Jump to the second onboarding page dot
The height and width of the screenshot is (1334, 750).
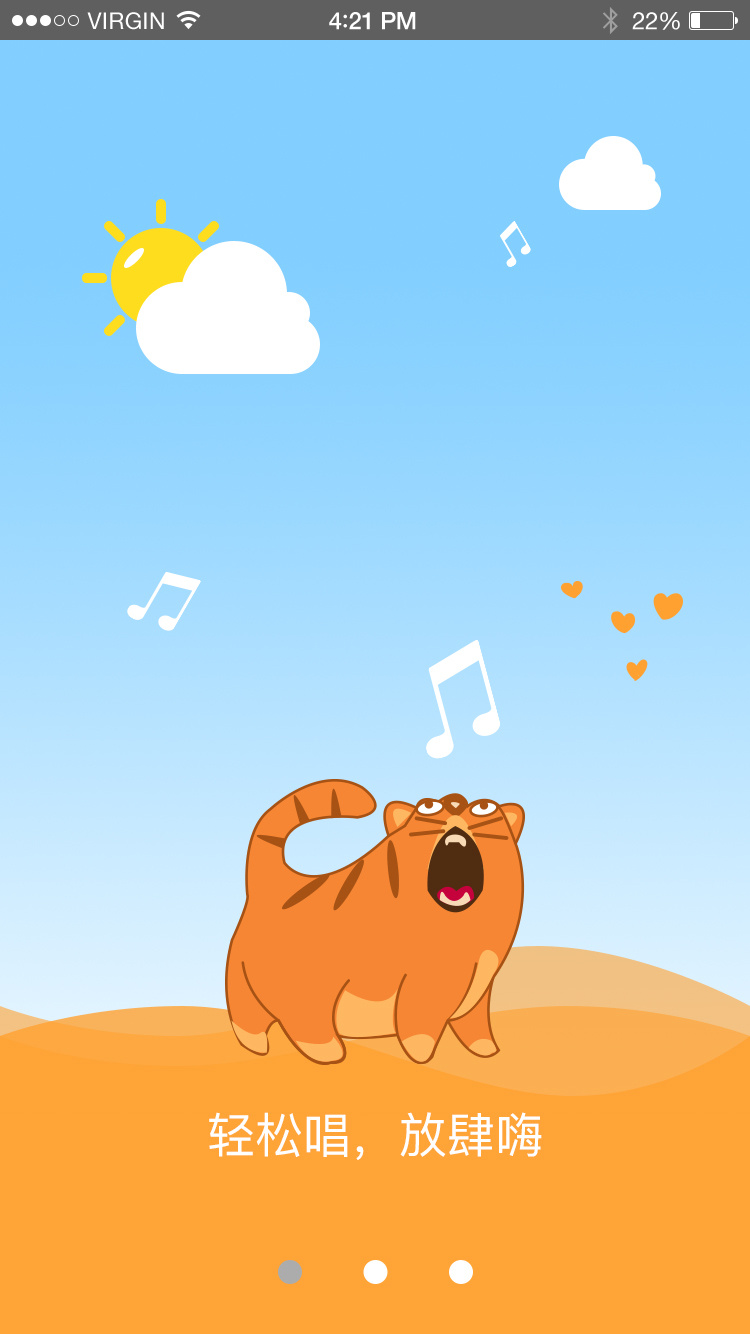tap(375, 1272)
